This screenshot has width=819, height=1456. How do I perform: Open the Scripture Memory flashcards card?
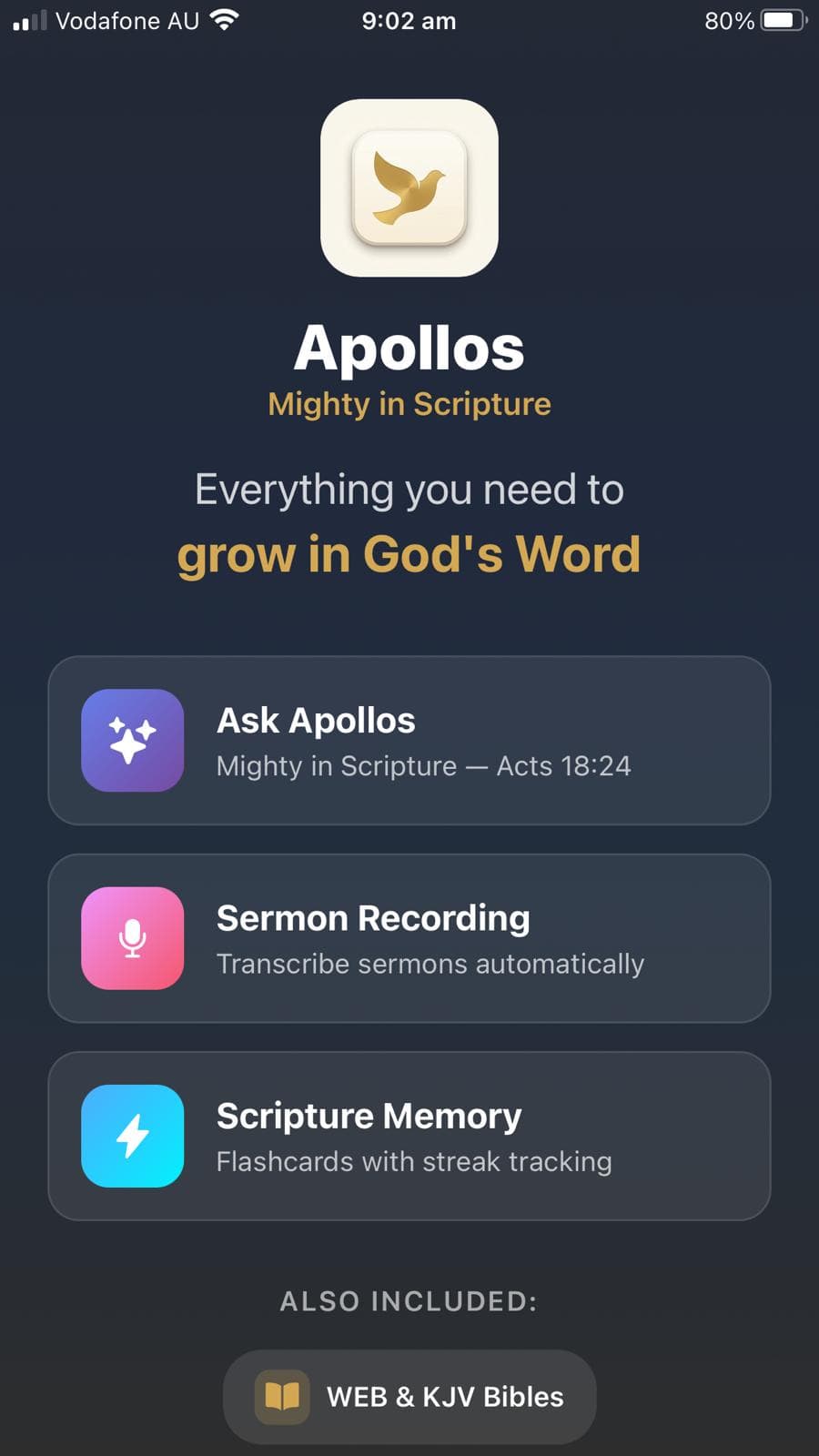click(409, 1136)
